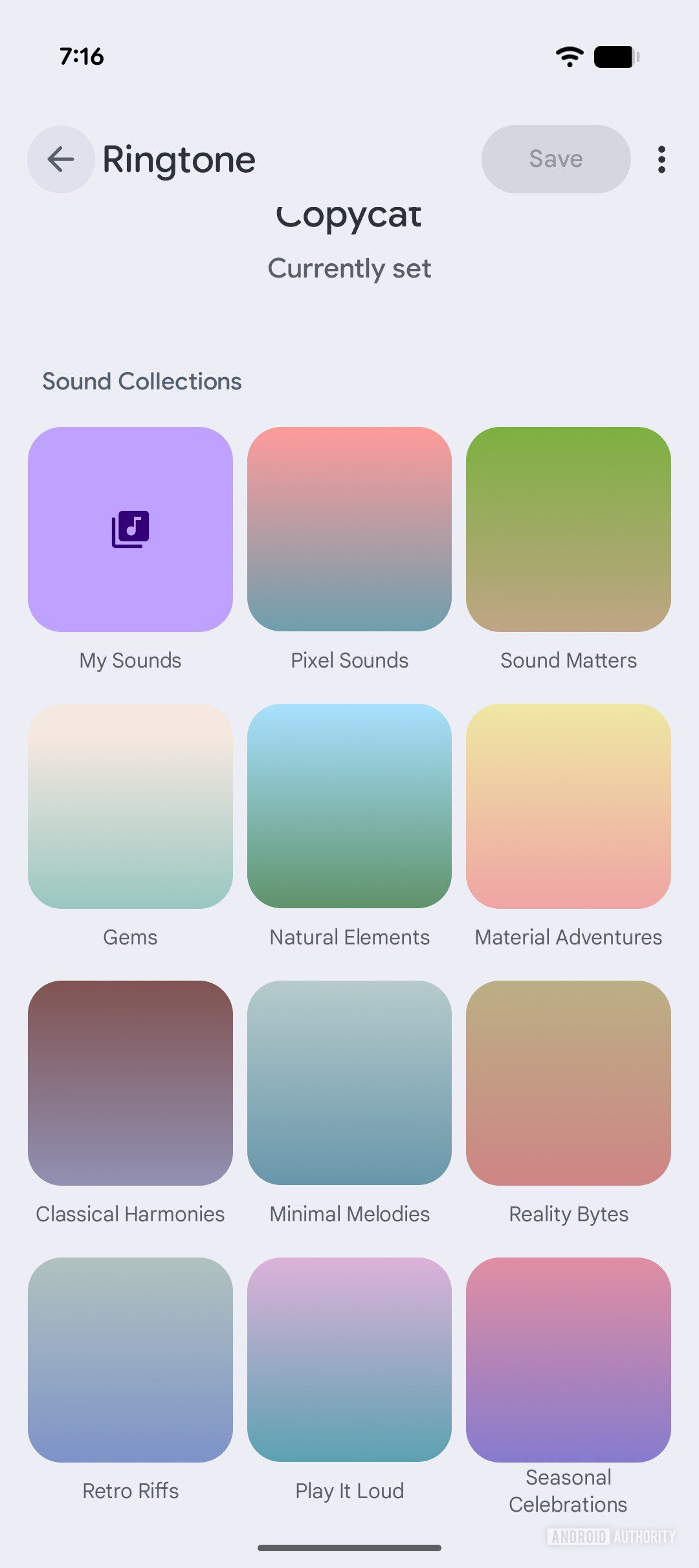Tap the Wi-Fi status icon
This screenshot has width=699, height=1568.
tap(568, 57)
